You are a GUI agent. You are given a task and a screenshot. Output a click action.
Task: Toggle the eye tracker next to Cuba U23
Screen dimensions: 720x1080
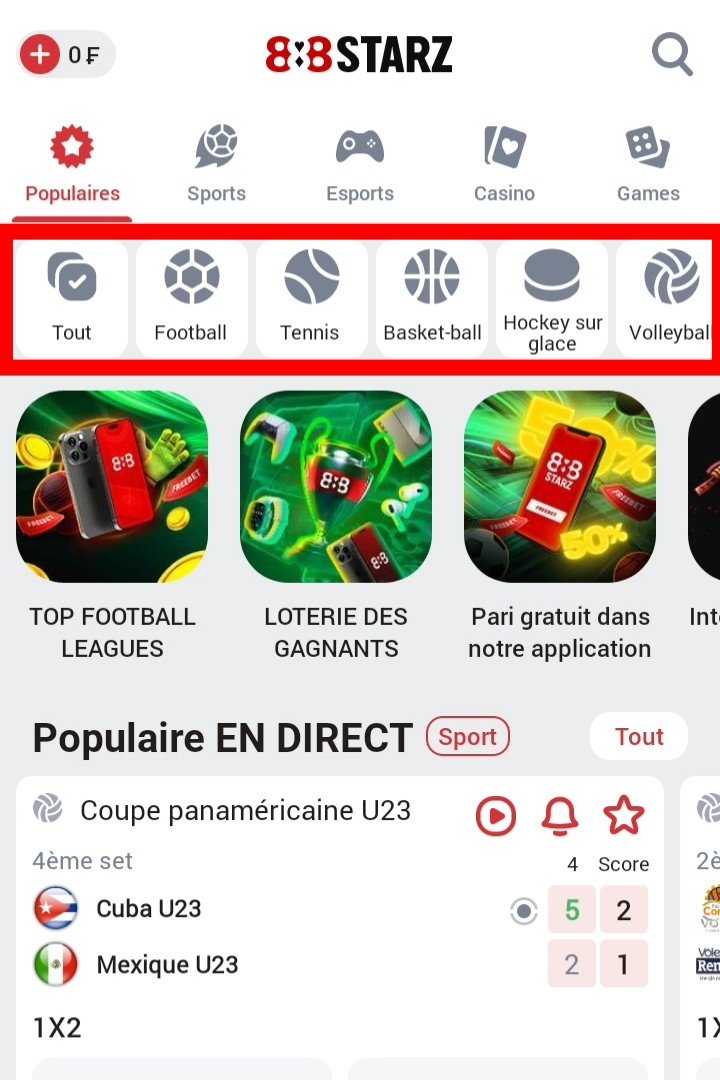click(523, 911)
